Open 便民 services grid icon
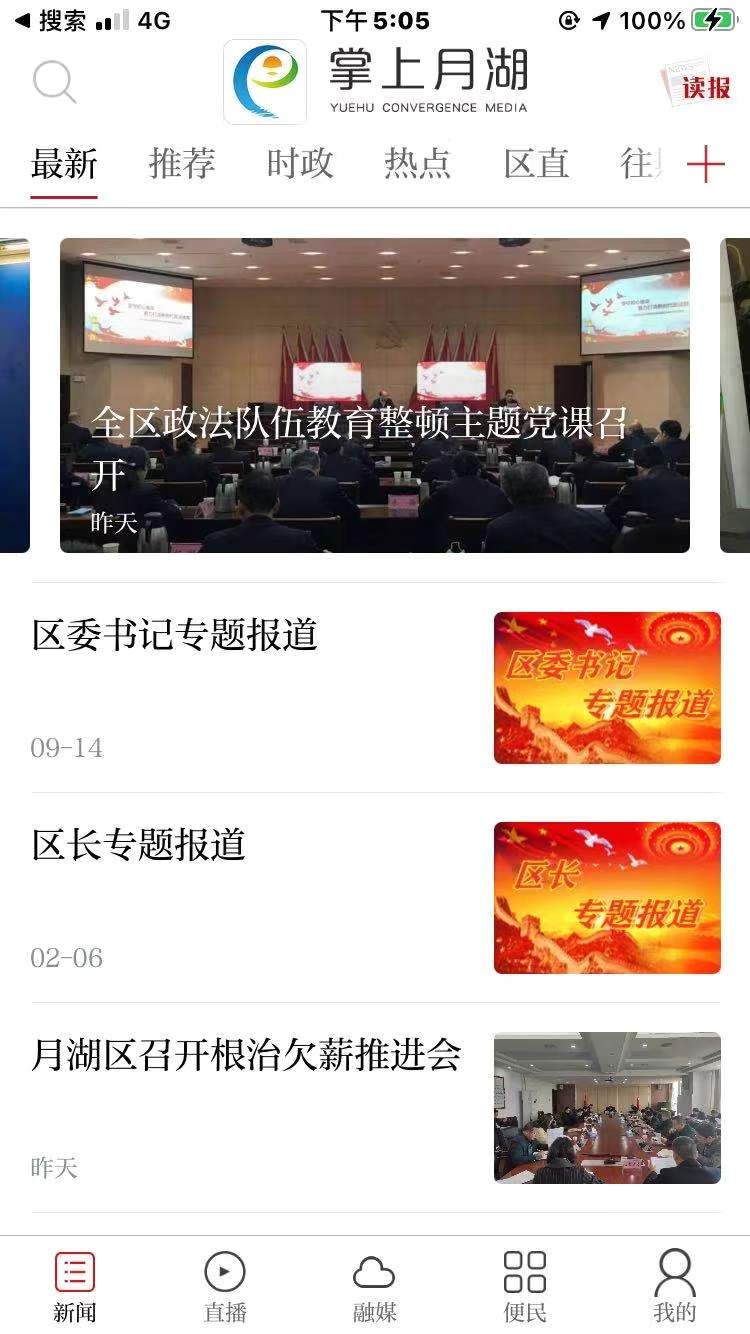Viewport: 750px width, 1334px height. click(524, 1285)
